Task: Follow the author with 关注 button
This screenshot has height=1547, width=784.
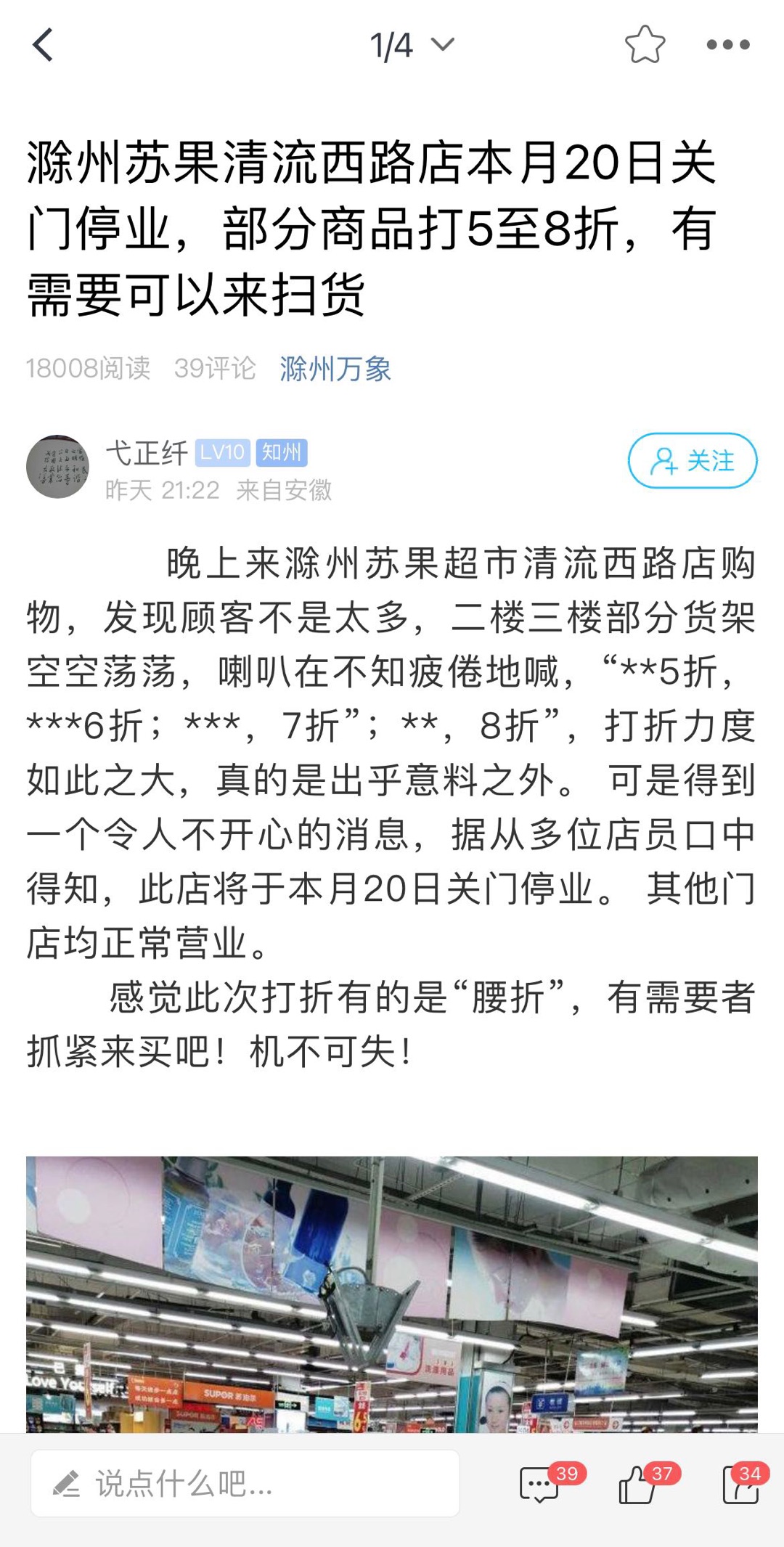Action: click(x=692, y=460)
